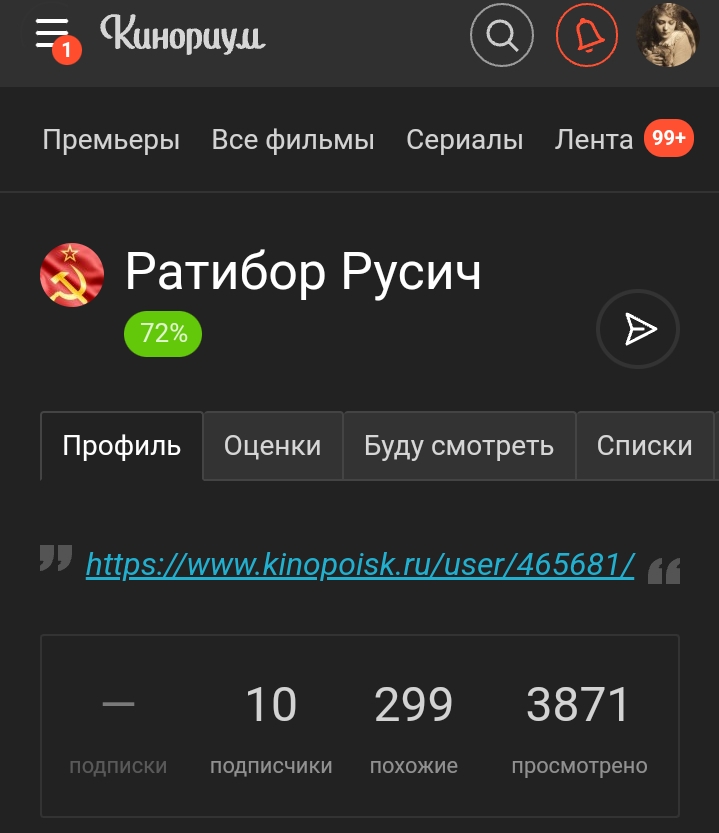
Task: View the 299 похожие users
Action: 413,727
